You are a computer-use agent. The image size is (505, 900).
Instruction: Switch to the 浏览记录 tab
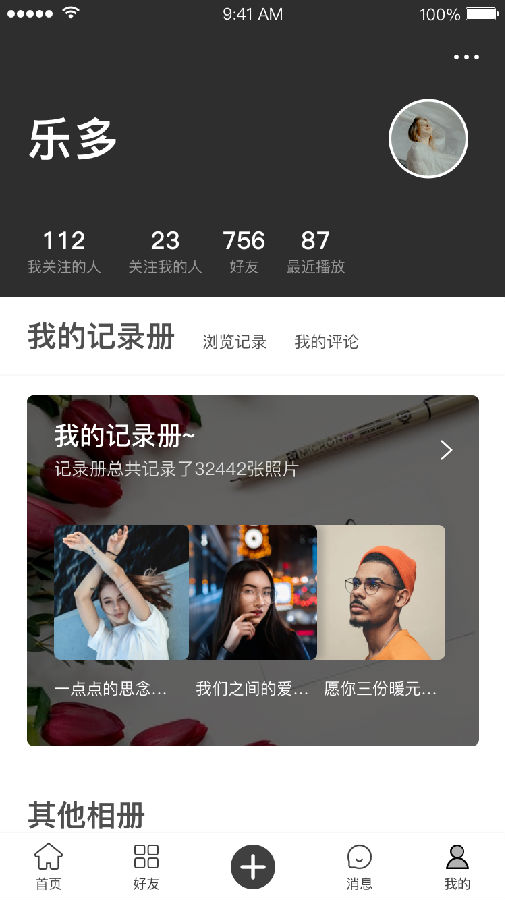tap(234, 342)
